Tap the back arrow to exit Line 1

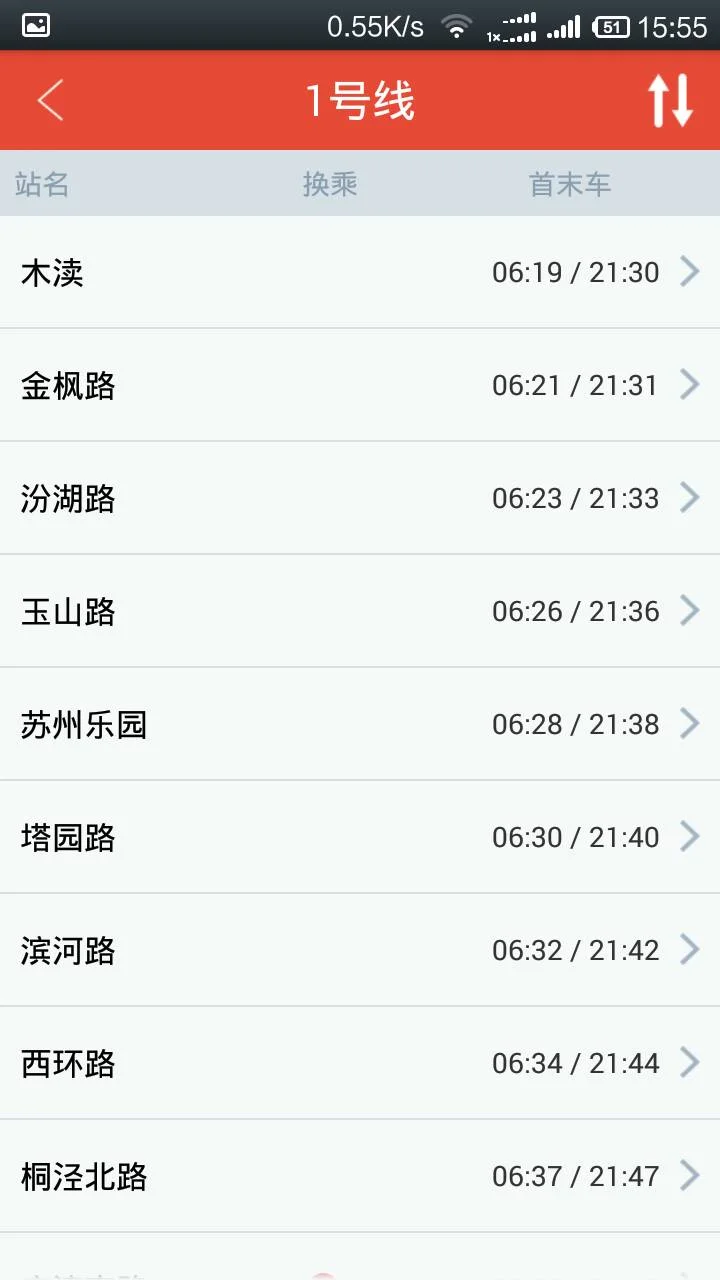pos(50,100)
